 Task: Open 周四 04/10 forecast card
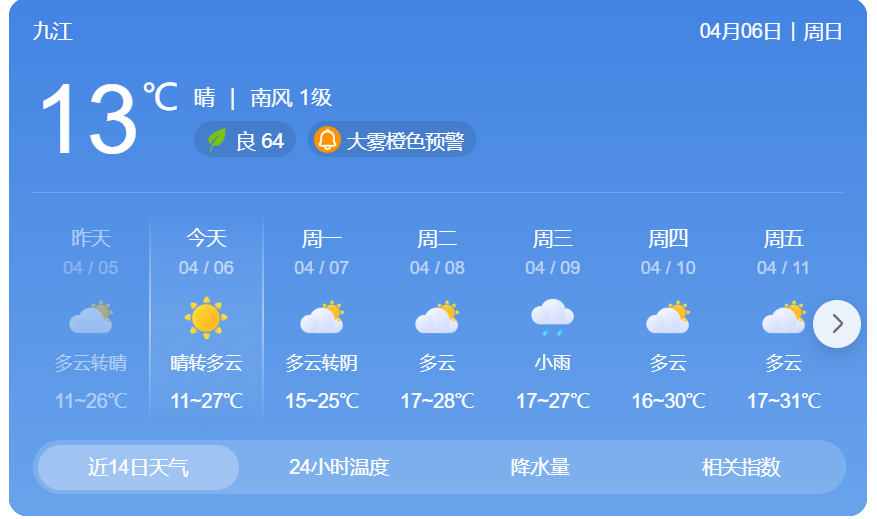(x=668, y=320)
